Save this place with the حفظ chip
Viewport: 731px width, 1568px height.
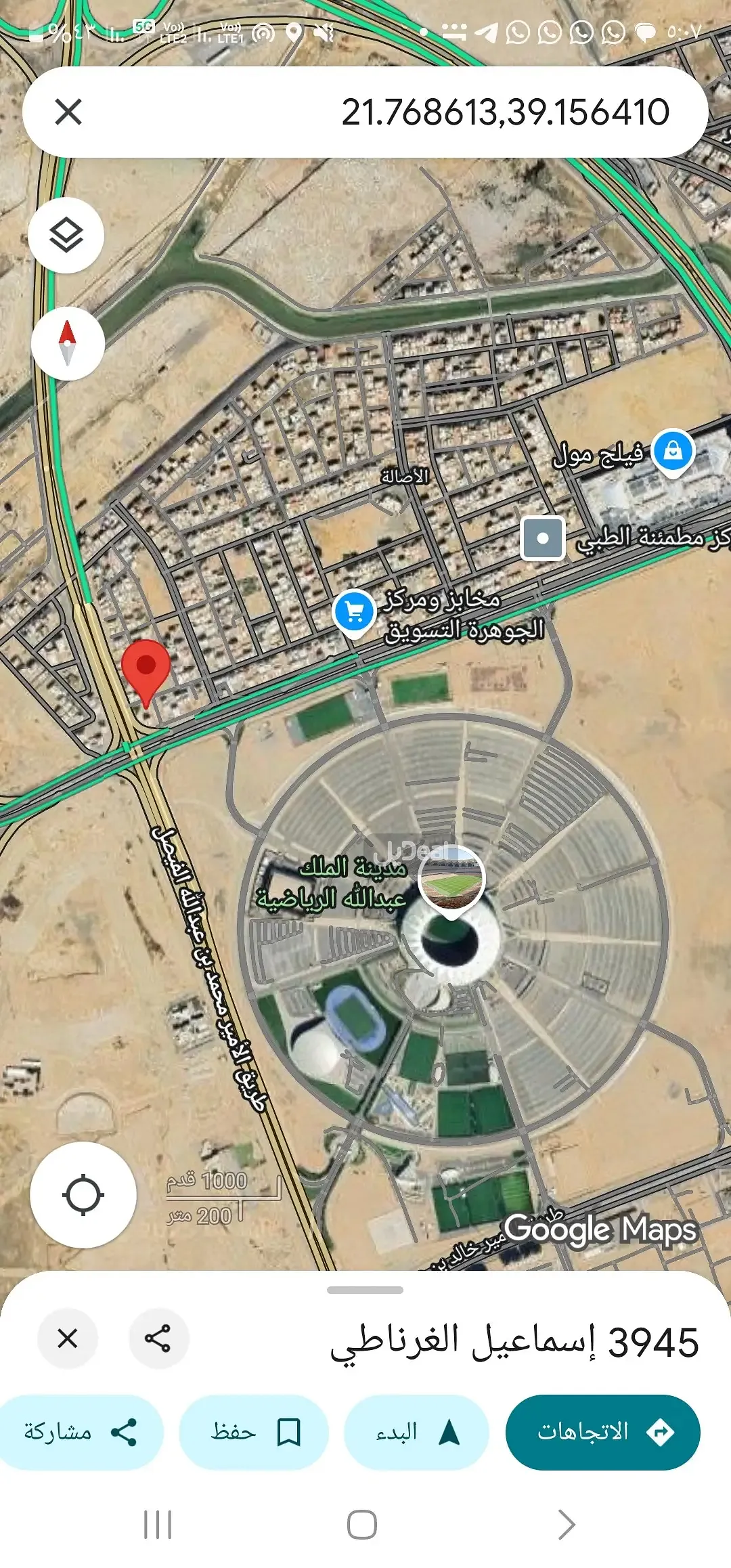click(x=254, y=1432)
